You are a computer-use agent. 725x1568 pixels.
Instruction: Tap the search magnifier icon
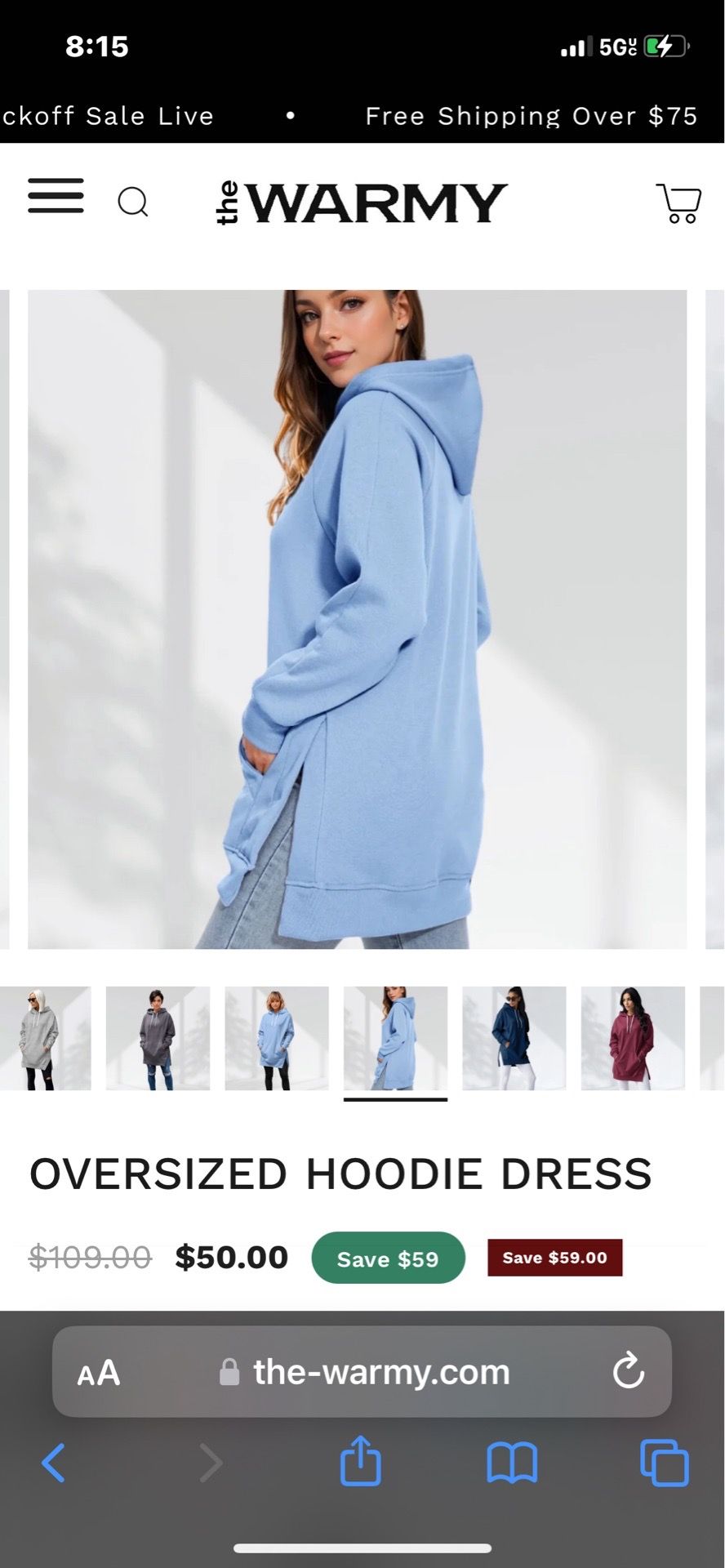[x=133, y=202]
